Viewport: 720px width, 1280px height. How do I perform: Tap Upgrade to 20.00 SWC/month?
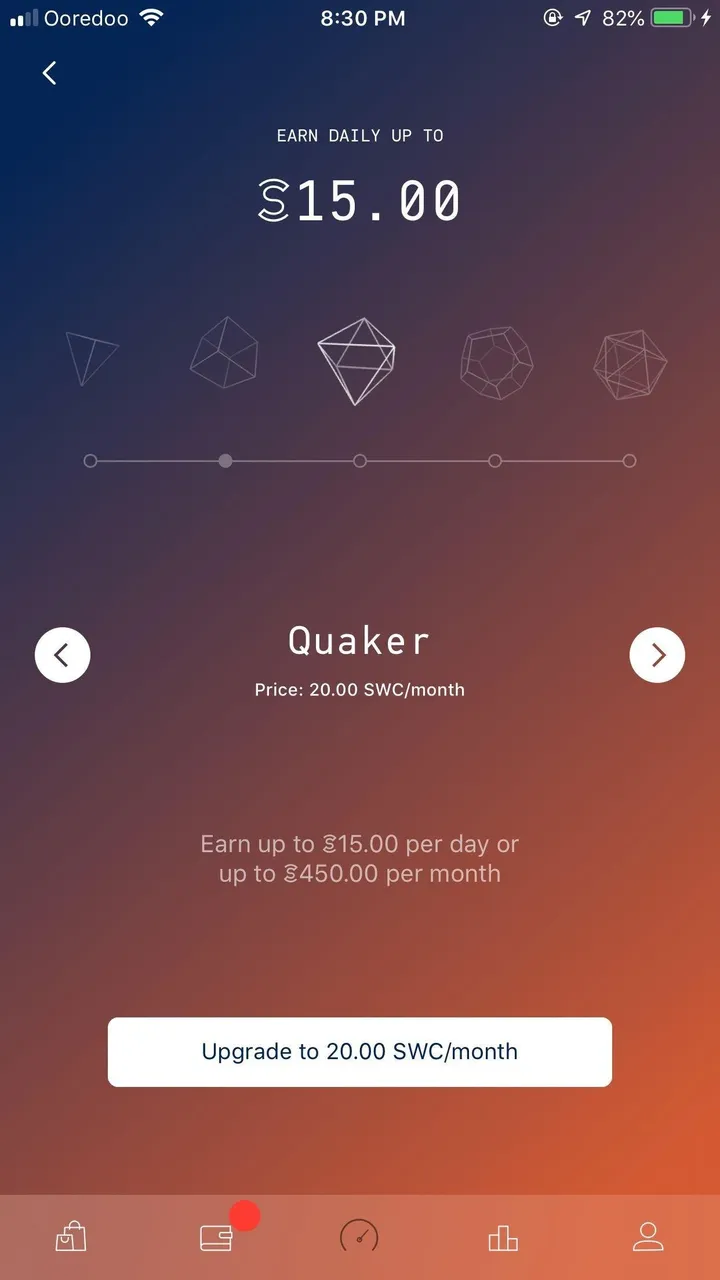tap(360, 1052)
